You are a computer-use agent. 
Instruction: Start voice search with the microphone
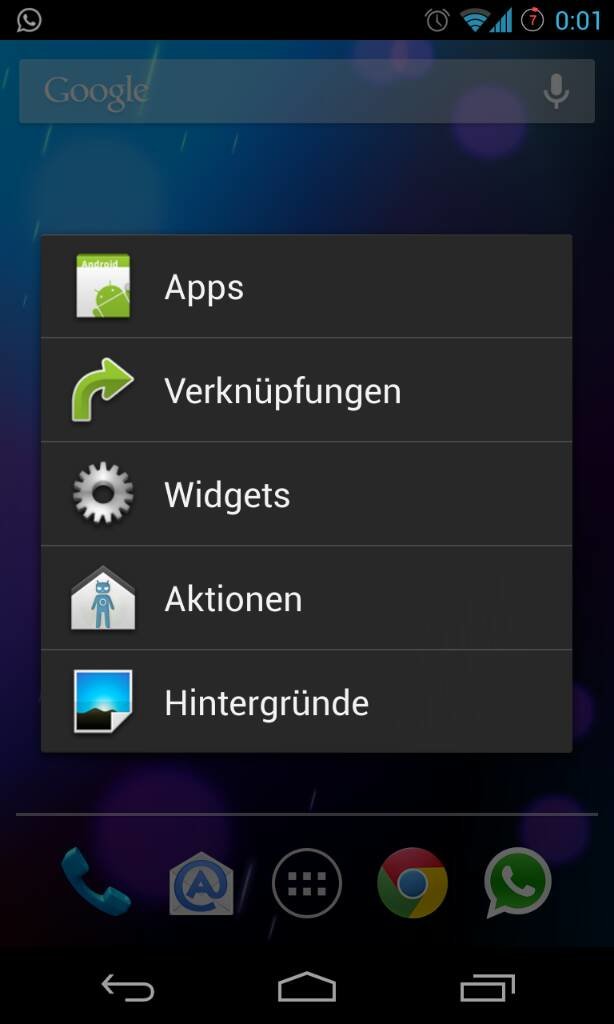coord(556,91)
